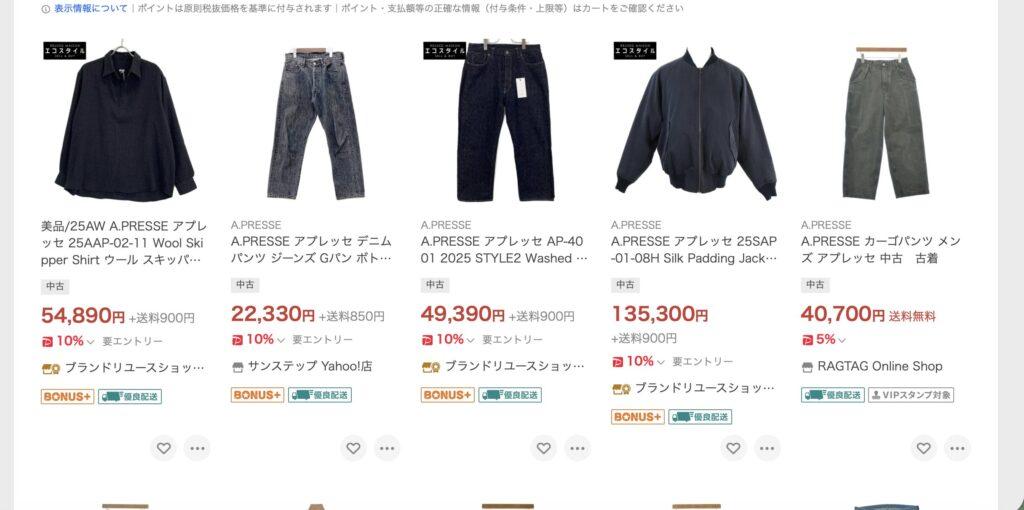Image resolution: width=1024 pixels, height=510 pixels.
Task: Favorite the Silk Padding Jacket item
Action: (733, 448)
